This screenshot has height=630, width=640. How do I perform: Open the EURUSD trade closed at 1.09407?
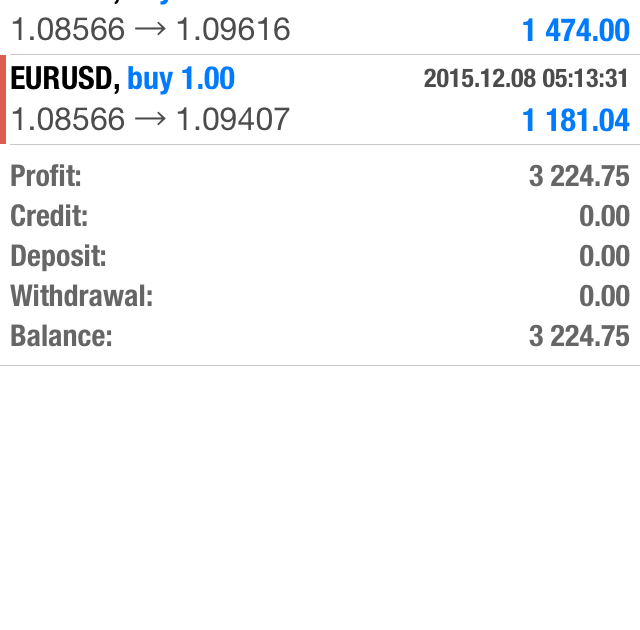point(320,100)
